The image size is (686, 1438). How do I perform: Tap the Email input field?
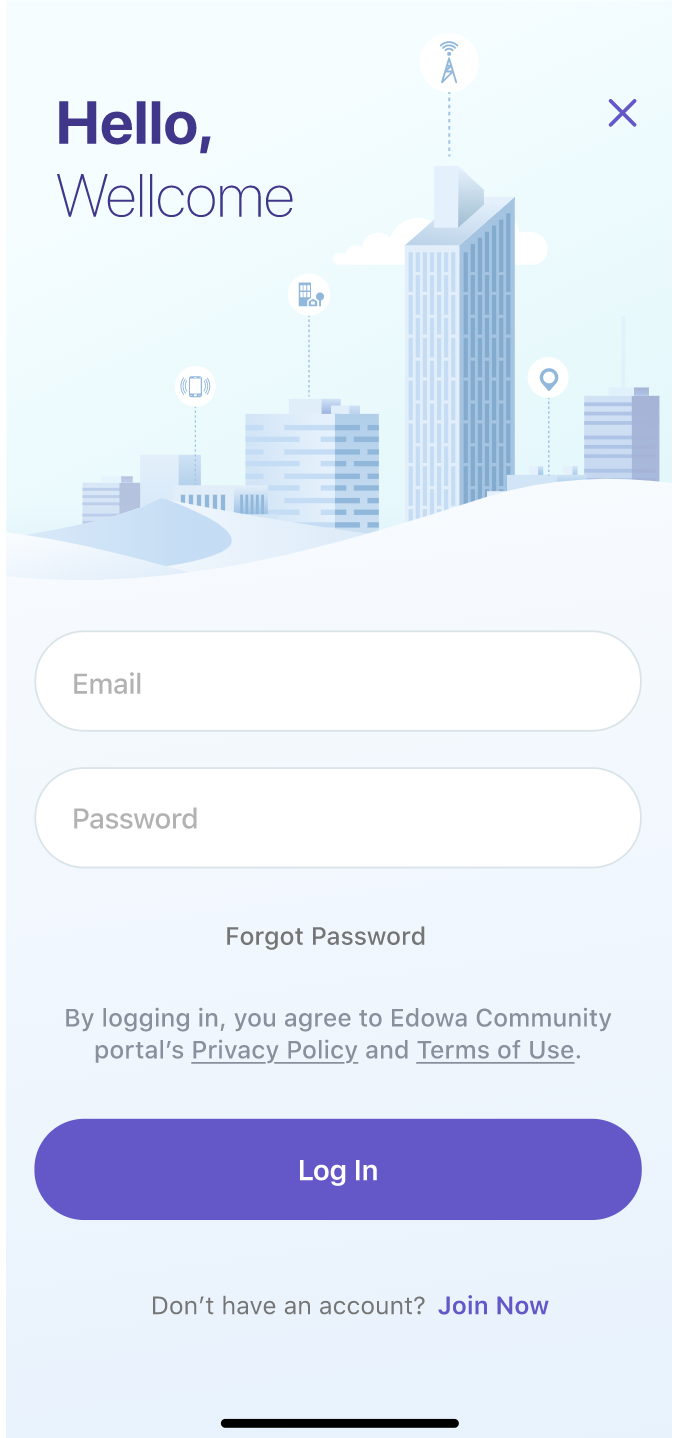338,682
